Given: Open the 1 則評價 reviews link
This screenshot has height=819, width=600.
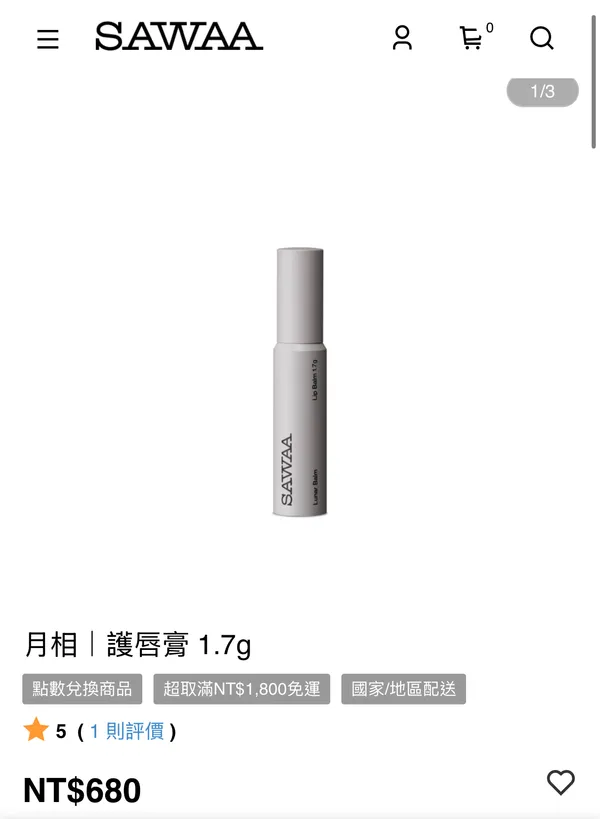Looking at the screenshot, I should [127, 731].
